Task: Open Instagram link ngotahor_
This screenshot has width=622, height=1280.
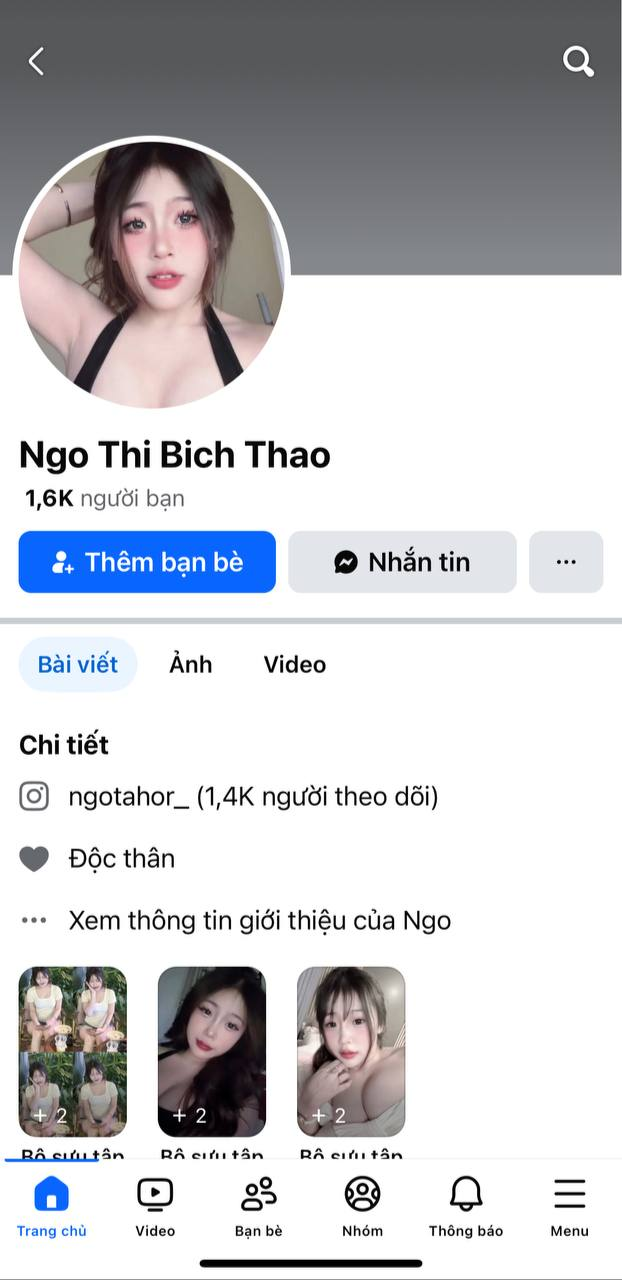Action: pos(252,797)
